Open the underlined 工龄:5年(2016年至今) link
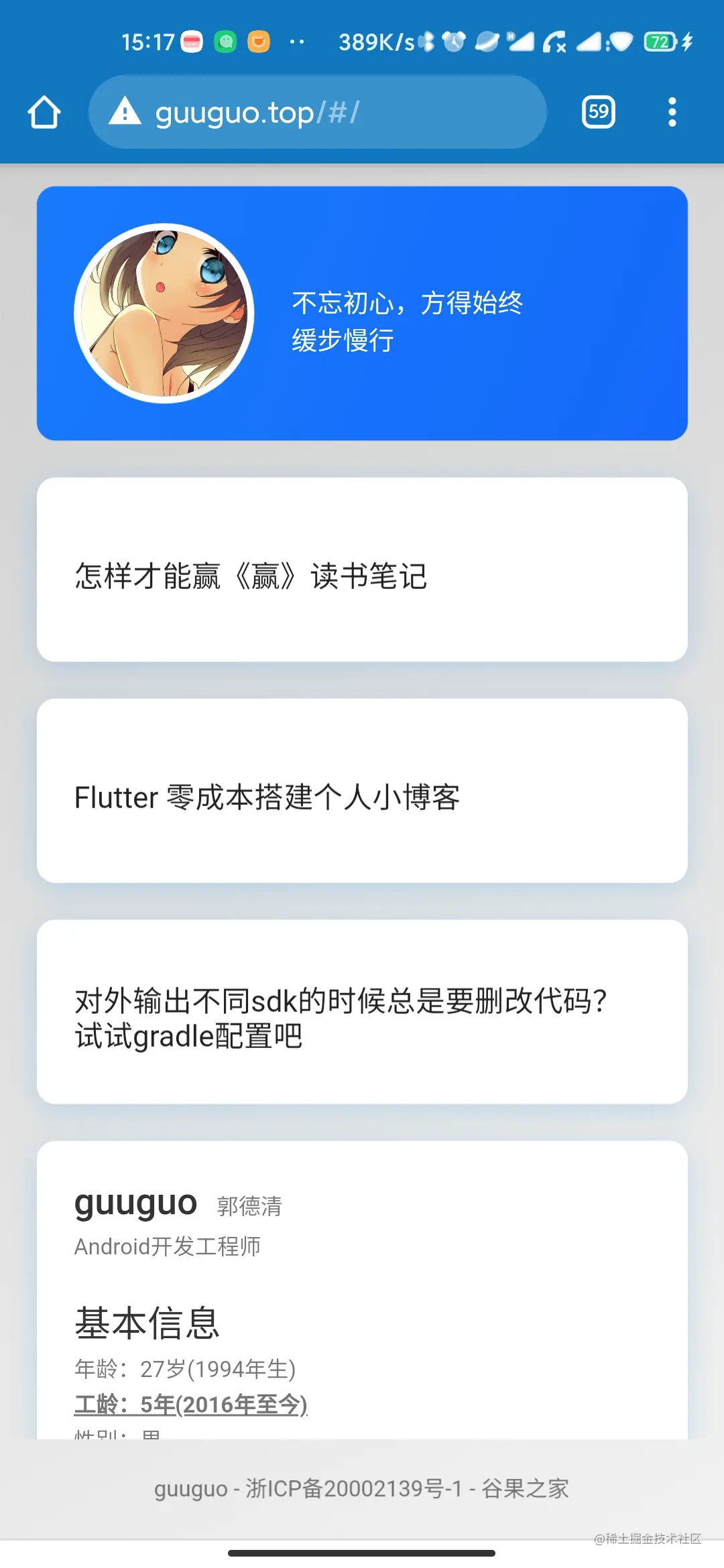Viewport: 724px width, 1568px height. (191, 1404)
